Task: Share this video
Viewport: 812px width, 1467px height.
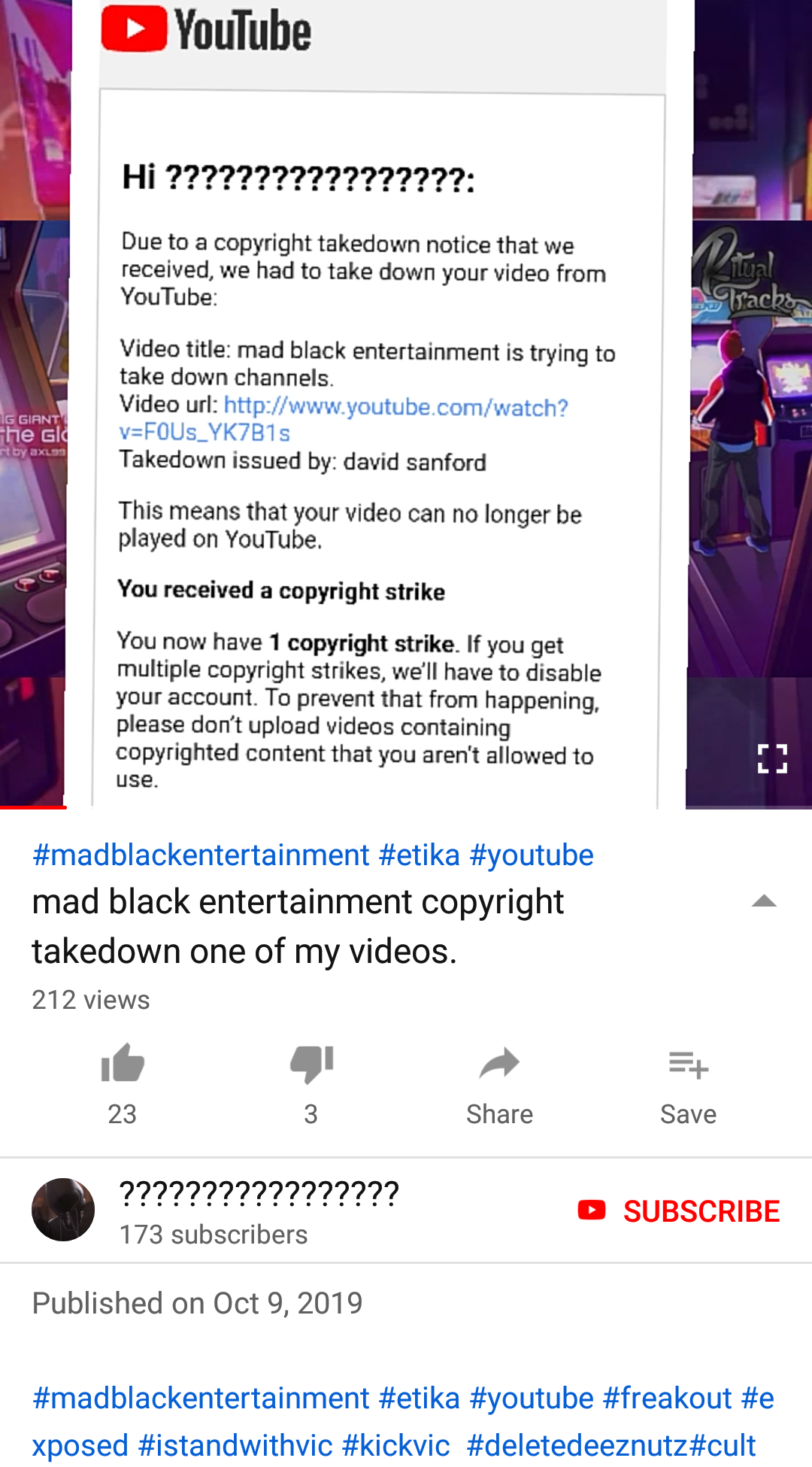Action: pyautogui.click(x=499, y=1083)
